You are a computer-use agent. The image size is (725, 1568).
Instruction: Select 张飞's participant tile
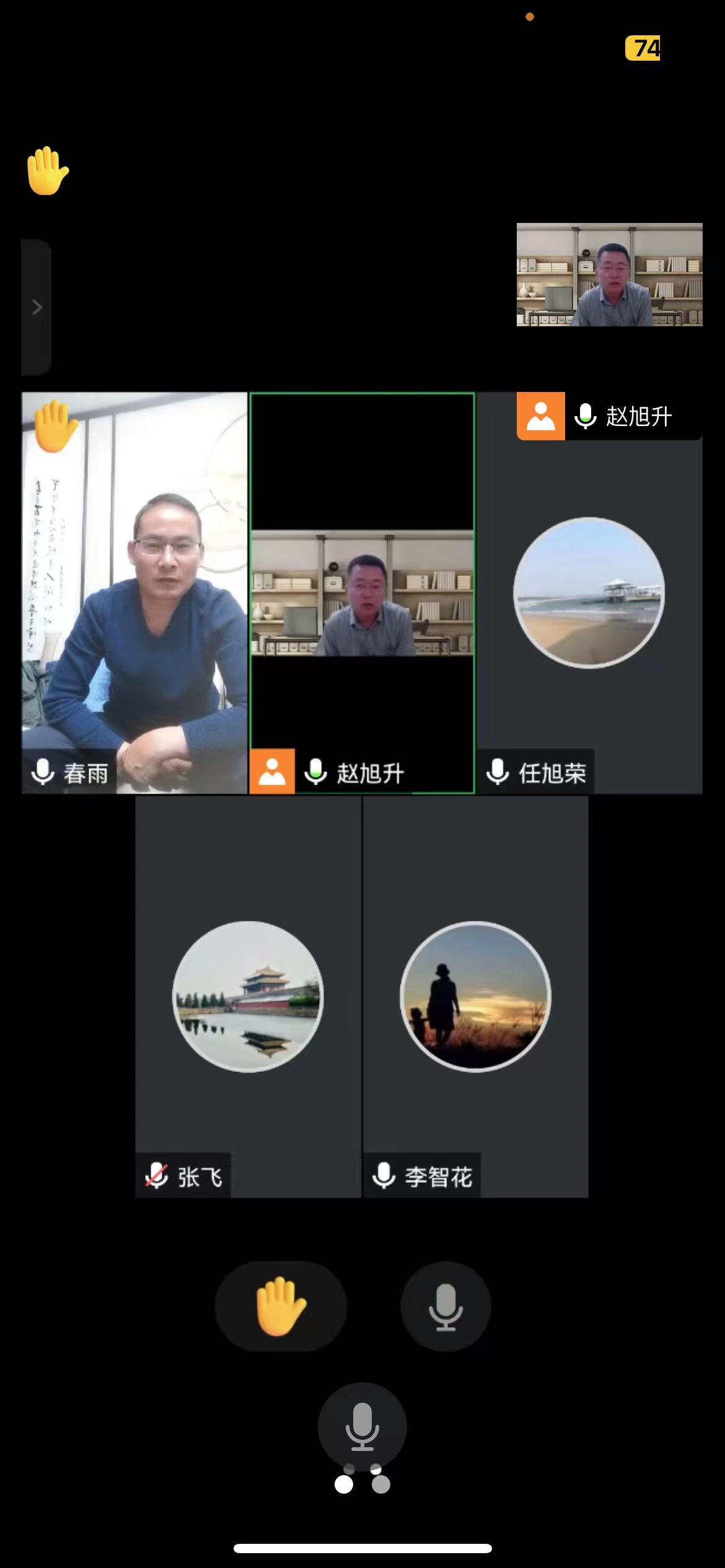pyautogui.click(x=248, y=996)
